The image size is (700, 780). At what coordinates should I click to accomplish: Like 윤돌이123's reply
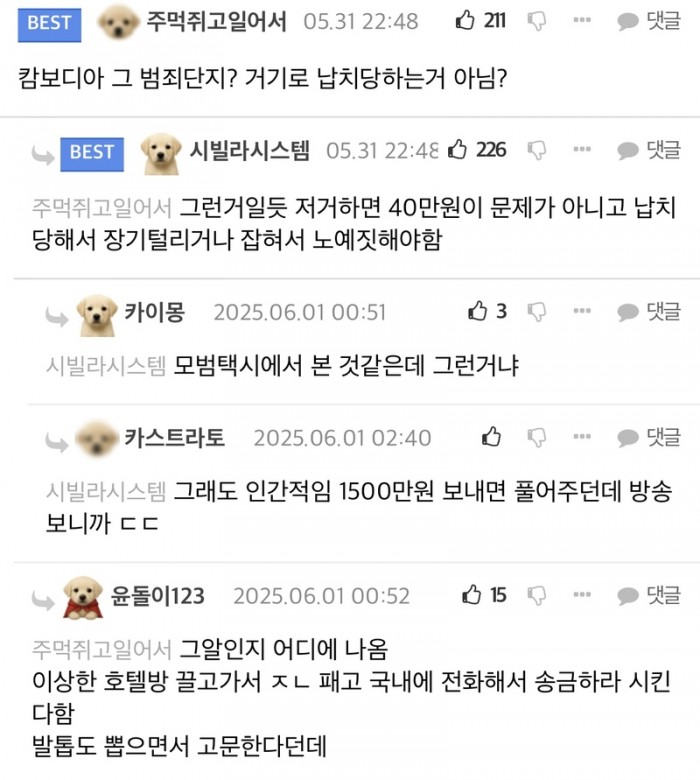click(x=473, y=595)
